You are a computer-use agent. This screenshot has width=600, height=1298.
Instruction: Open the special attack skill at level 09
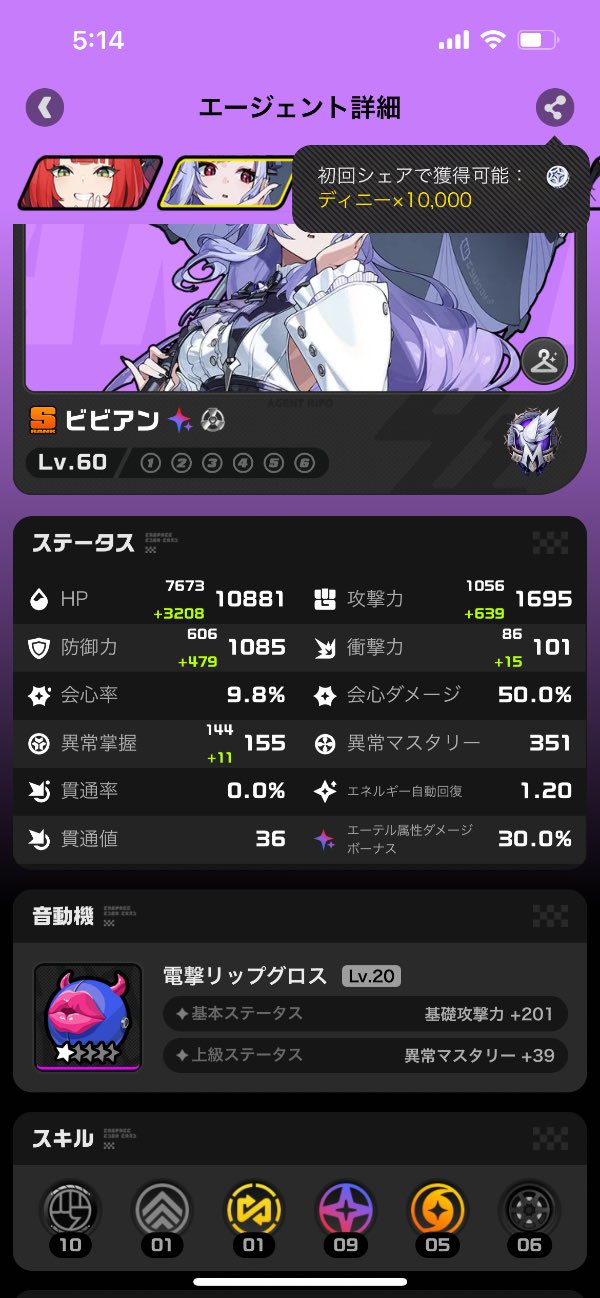(x=346, y=1212)
